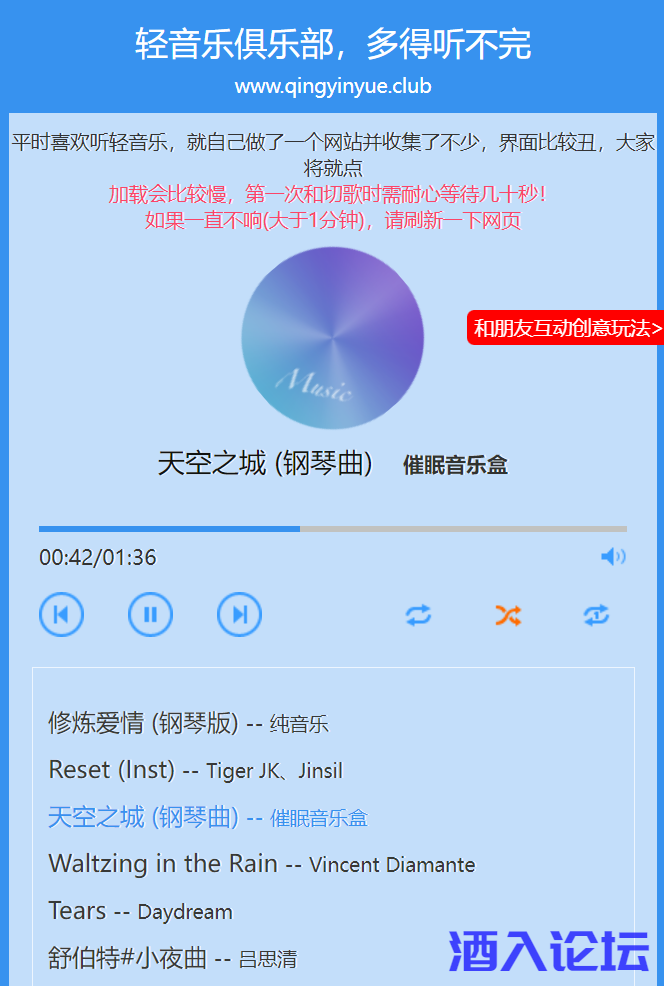Image resolution: width=664 pixels, height=986 pixels.
Task: Play Reset (Inst) by Tiger JK
Action: [195, 770]
